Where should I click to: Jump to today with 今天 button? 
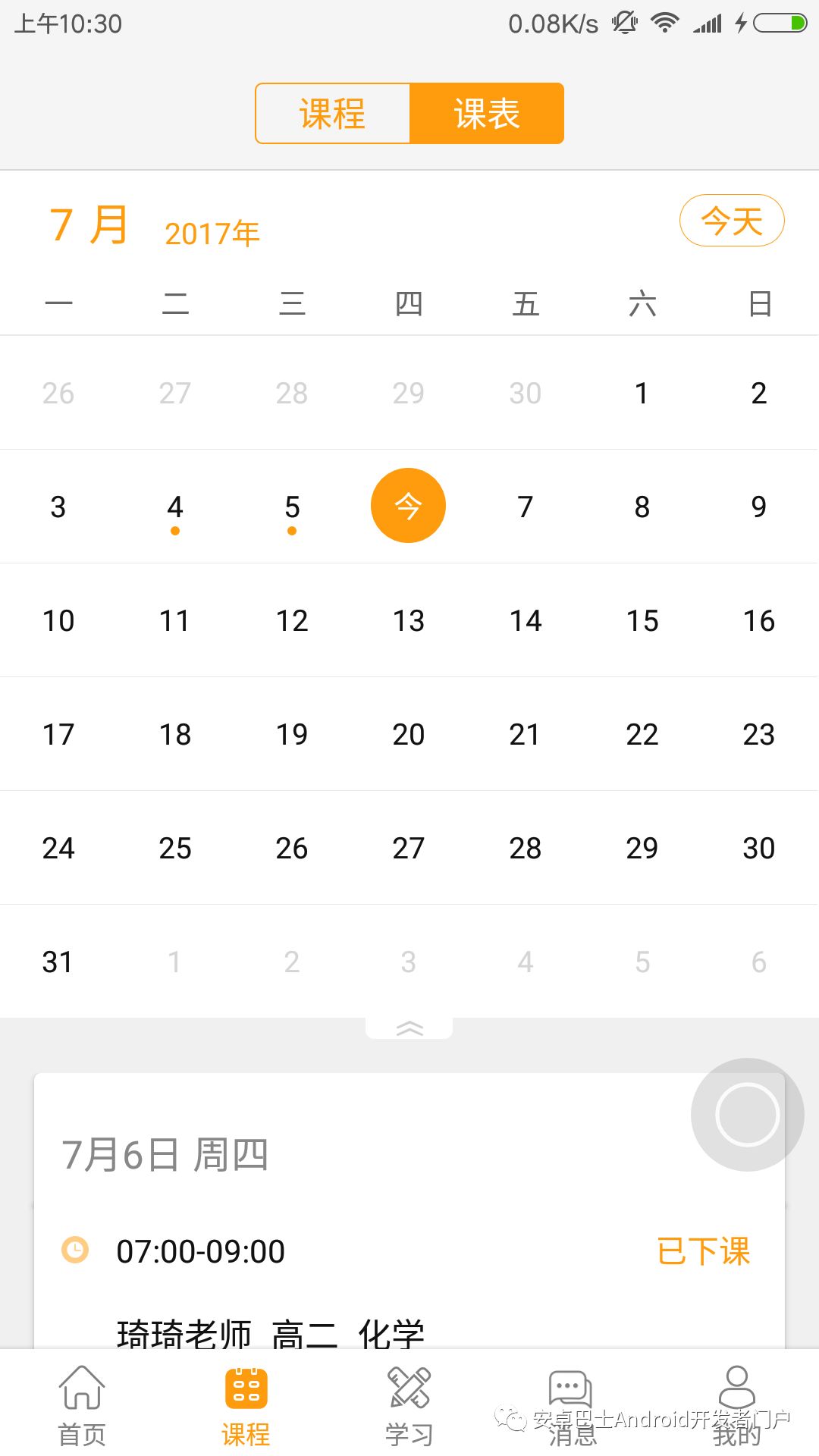732,221
